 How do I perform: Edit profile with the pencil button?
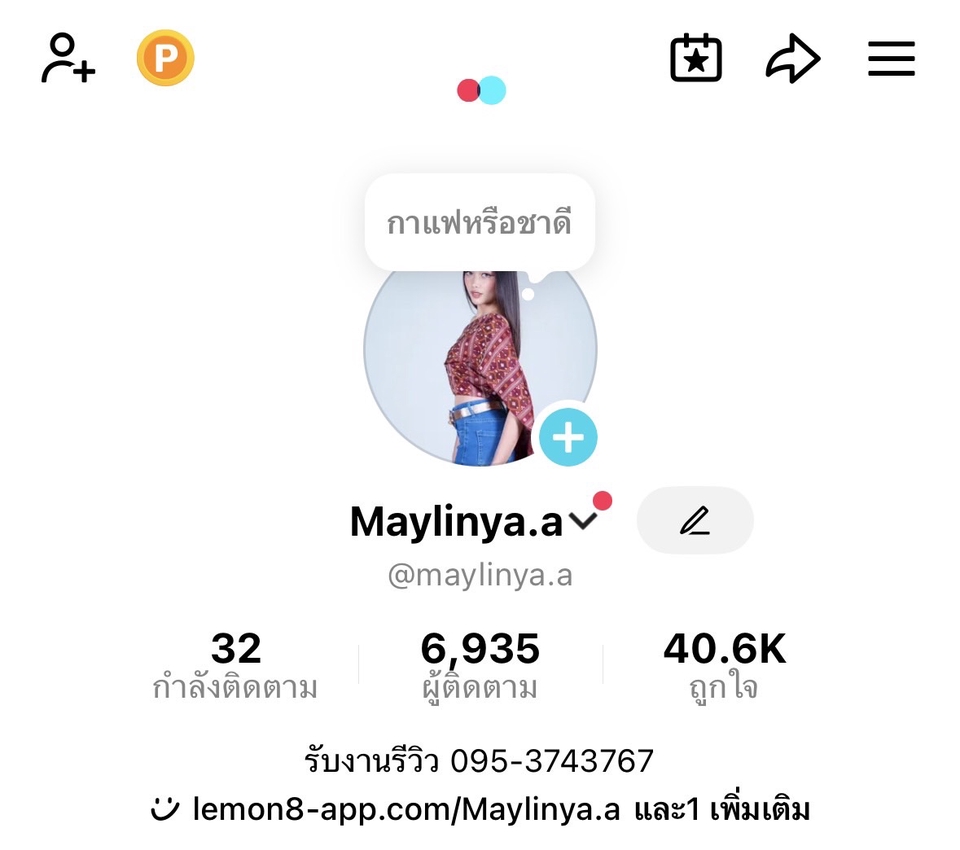coord(695,521)
